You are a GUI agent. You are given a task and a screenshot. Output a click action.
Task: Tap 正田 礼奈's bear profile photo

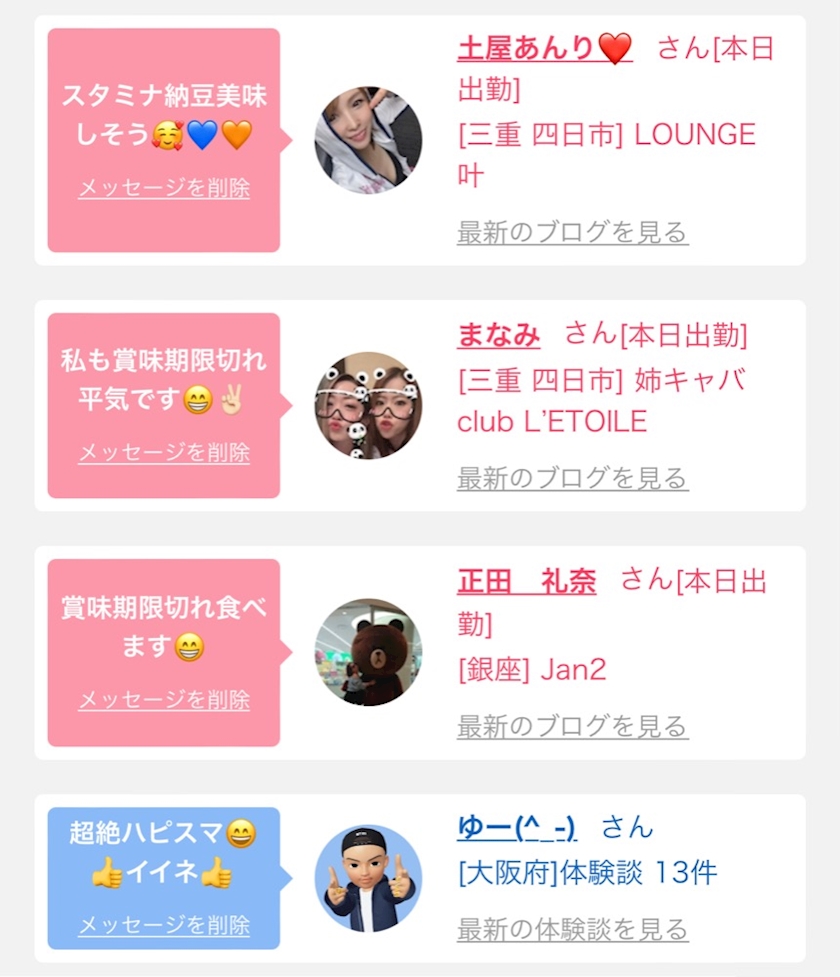tap(368, 652)
